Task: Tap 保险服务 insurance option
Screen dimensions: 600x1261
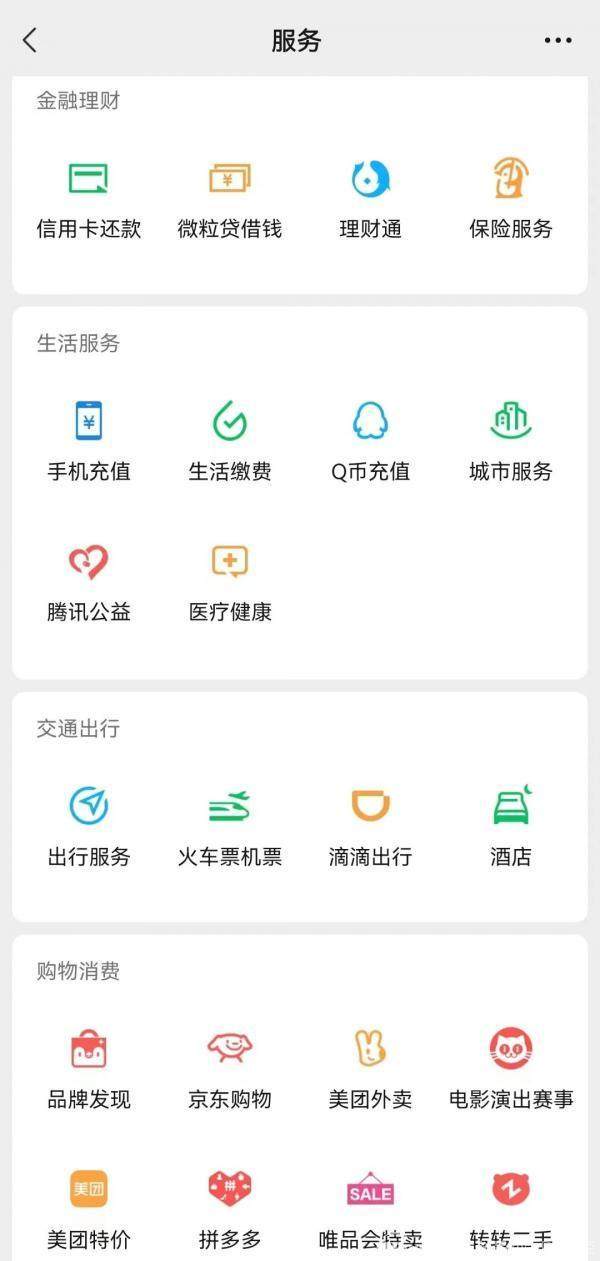Action: (511, 200)
